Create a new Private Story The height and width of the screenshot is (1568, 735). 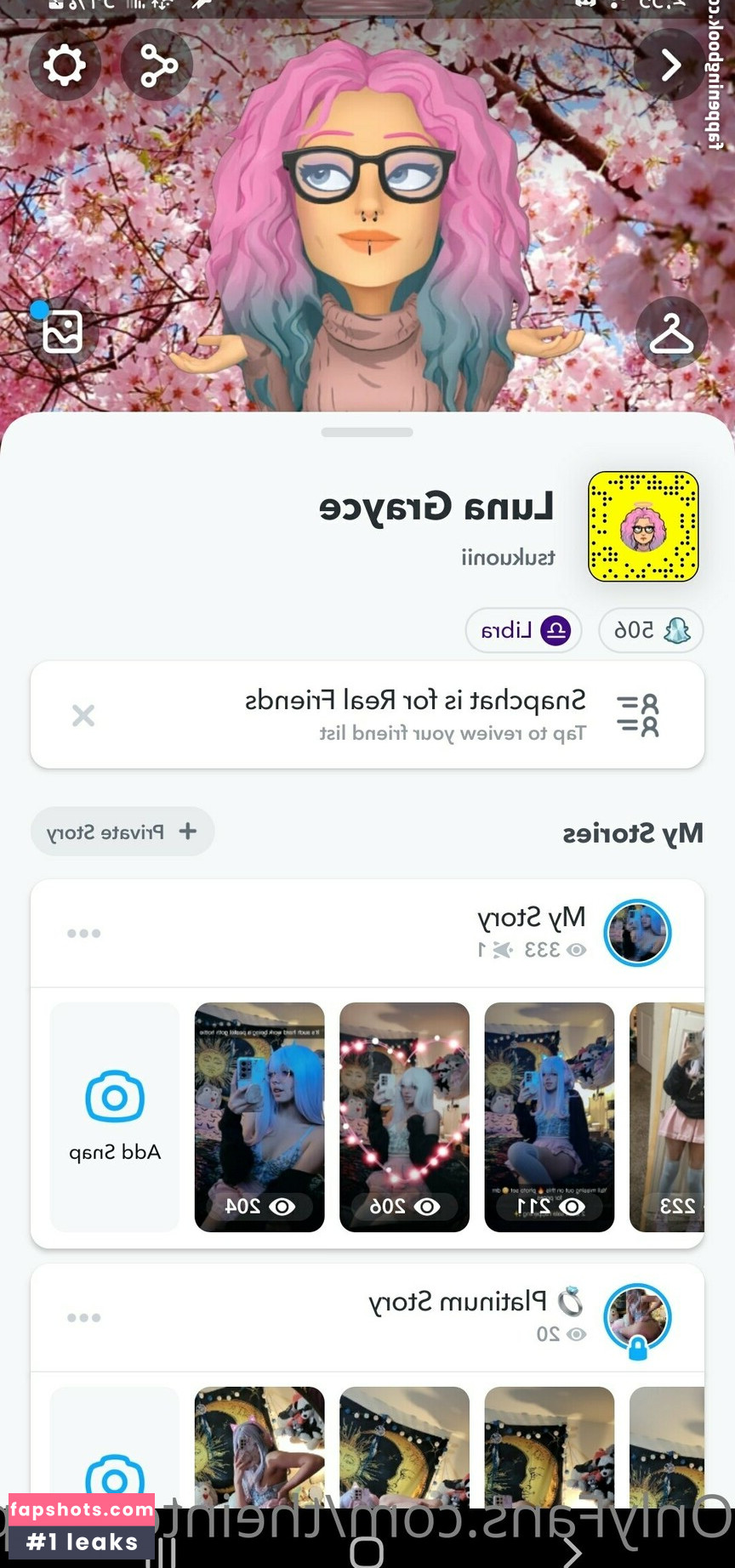pos(122,832)
